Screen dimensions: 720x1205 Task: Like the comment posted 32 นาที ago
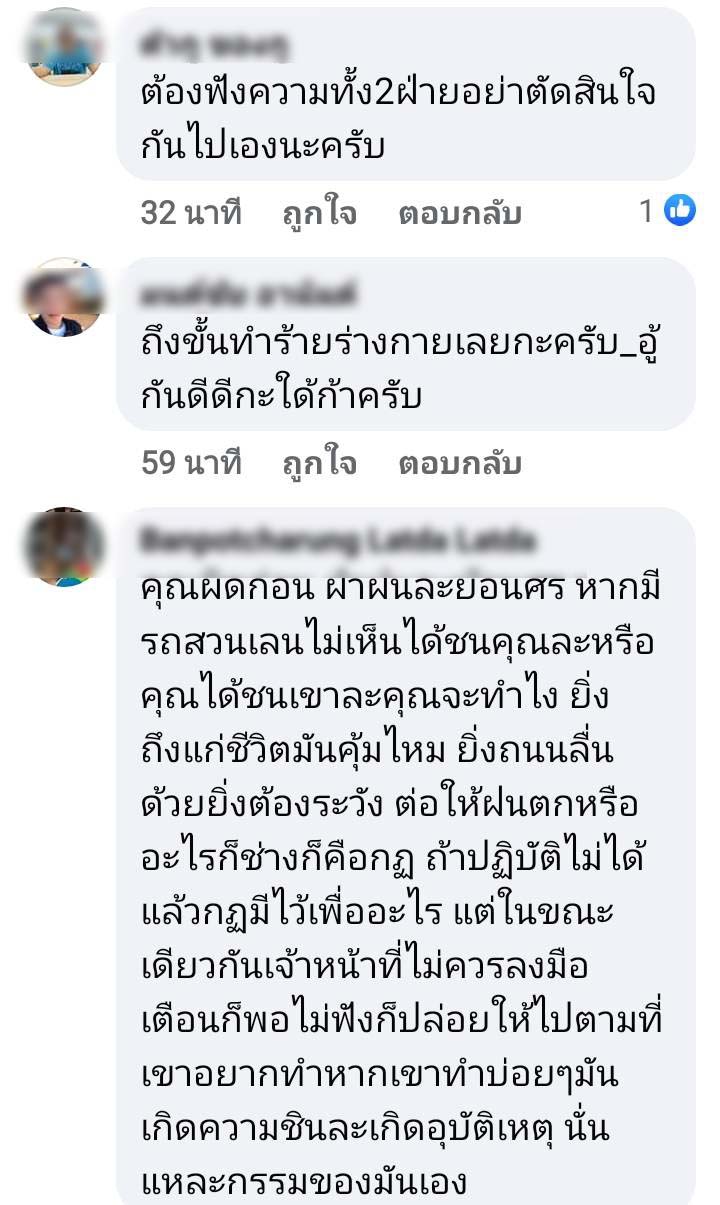click(319, 213)
